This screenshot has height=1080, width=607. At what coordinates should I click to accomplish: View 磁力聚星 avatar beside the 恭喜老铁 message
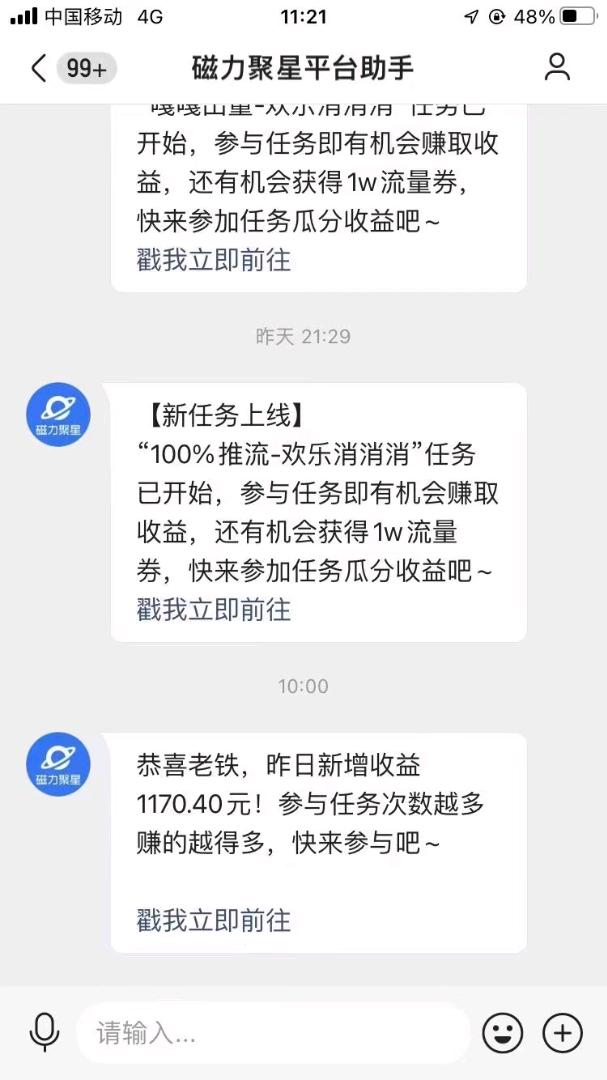coord(58,765)
